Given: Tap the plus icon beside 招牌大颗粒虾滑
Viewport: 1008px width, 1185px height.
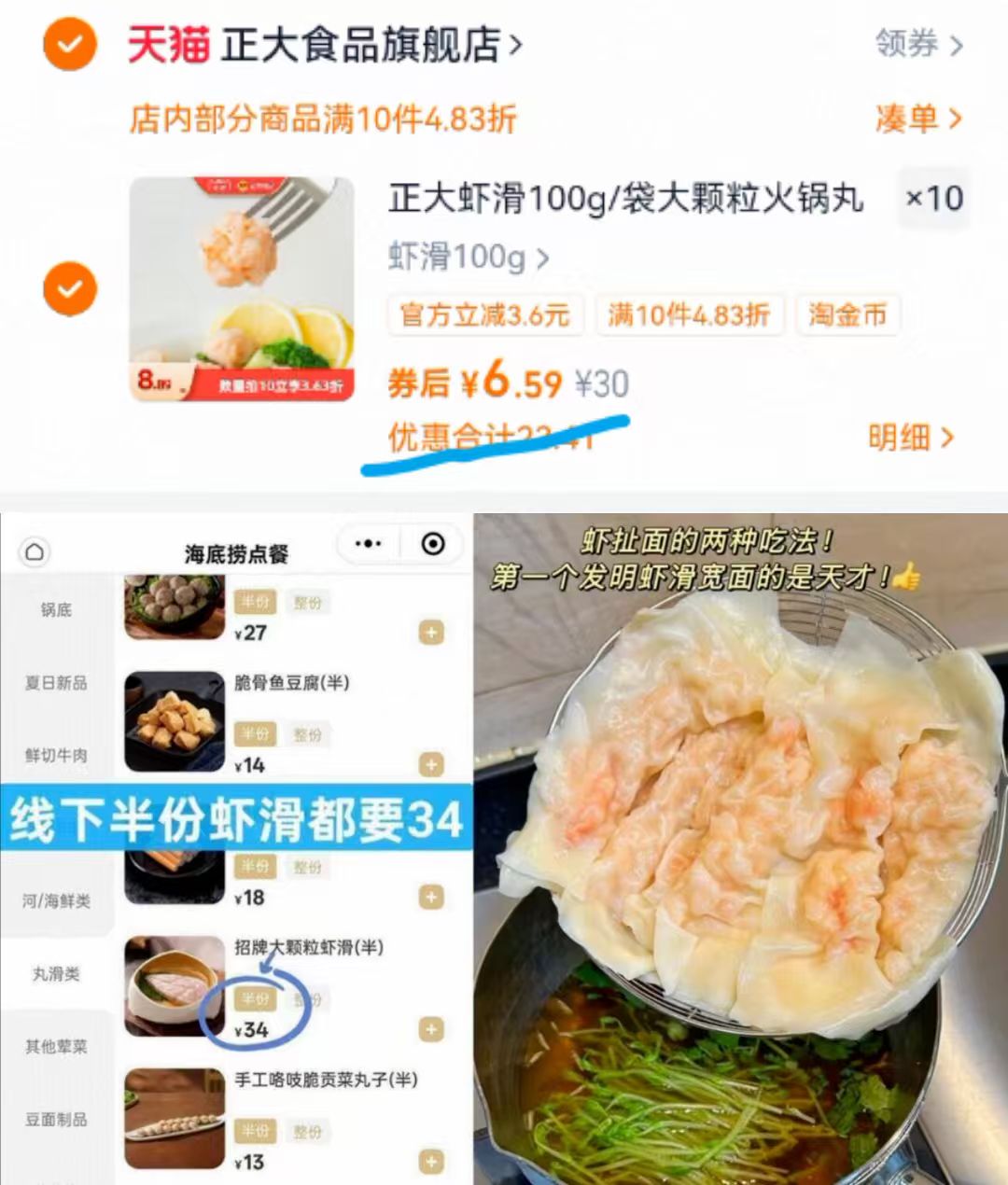Looking at the screenshot, I should pos(430,1031).
